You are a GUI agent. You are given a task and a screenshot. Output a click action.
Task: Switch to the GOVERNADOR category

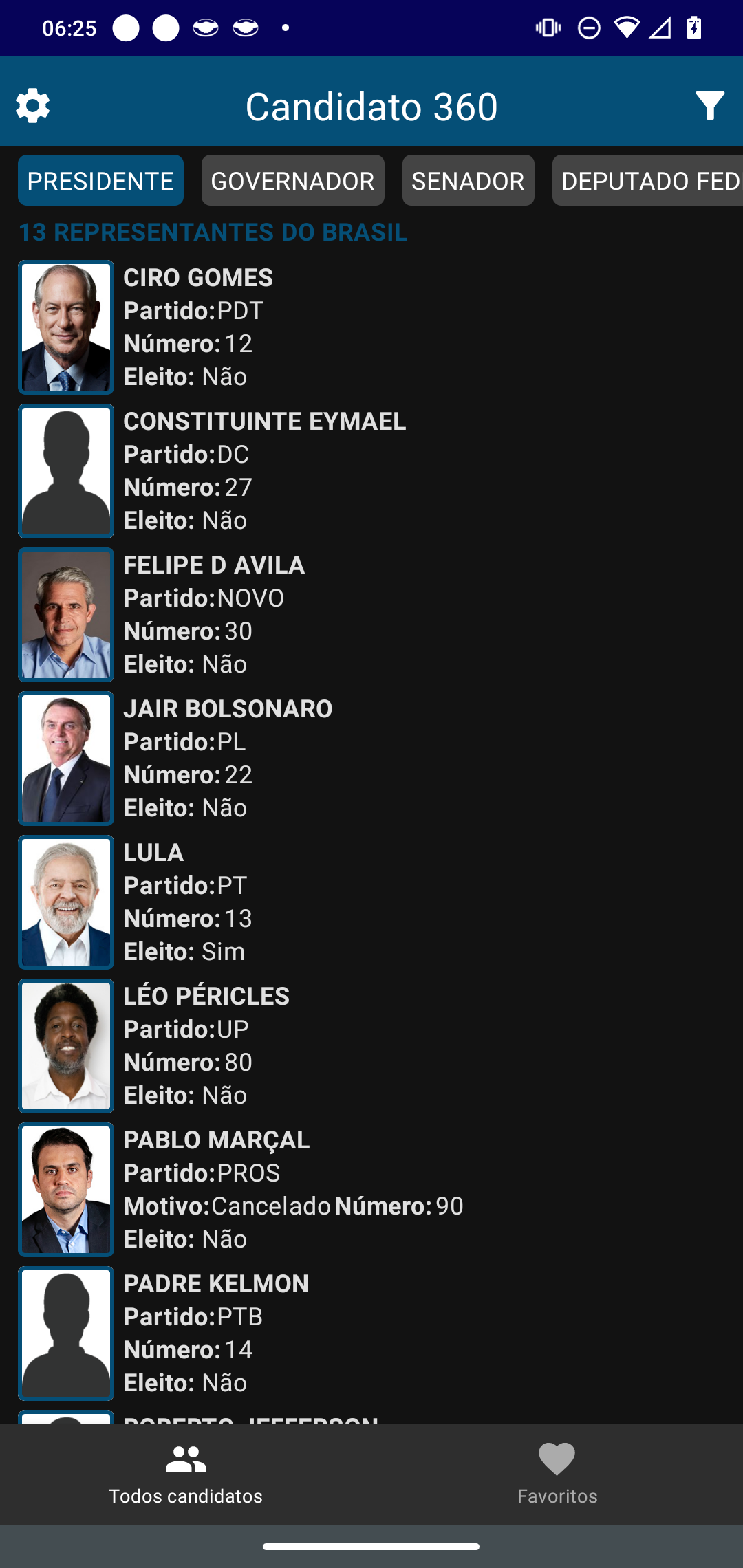(x=292, y=181)
